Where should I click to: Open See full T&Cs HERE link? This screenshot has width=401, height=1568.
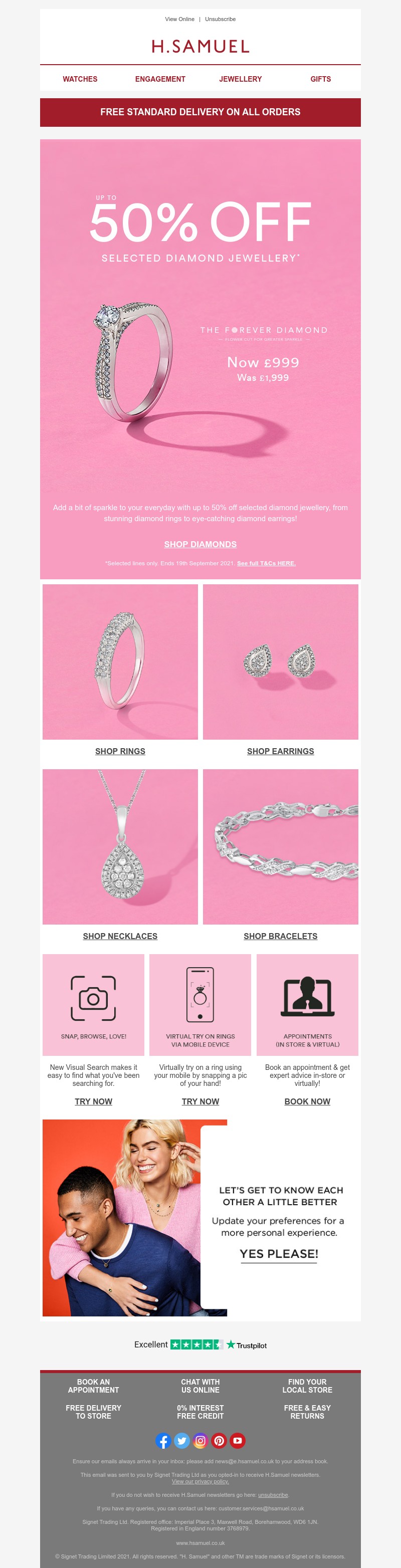click(266, 563)
